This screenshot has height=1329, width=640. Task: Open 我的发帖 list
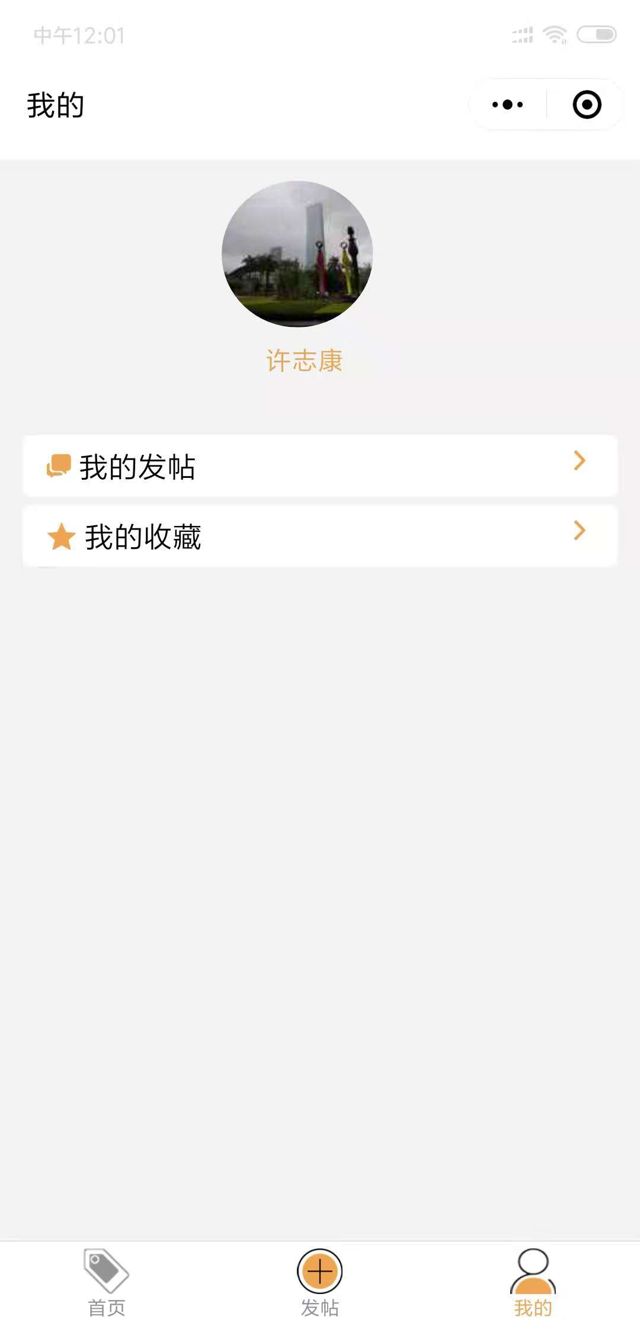coord(319,466)
